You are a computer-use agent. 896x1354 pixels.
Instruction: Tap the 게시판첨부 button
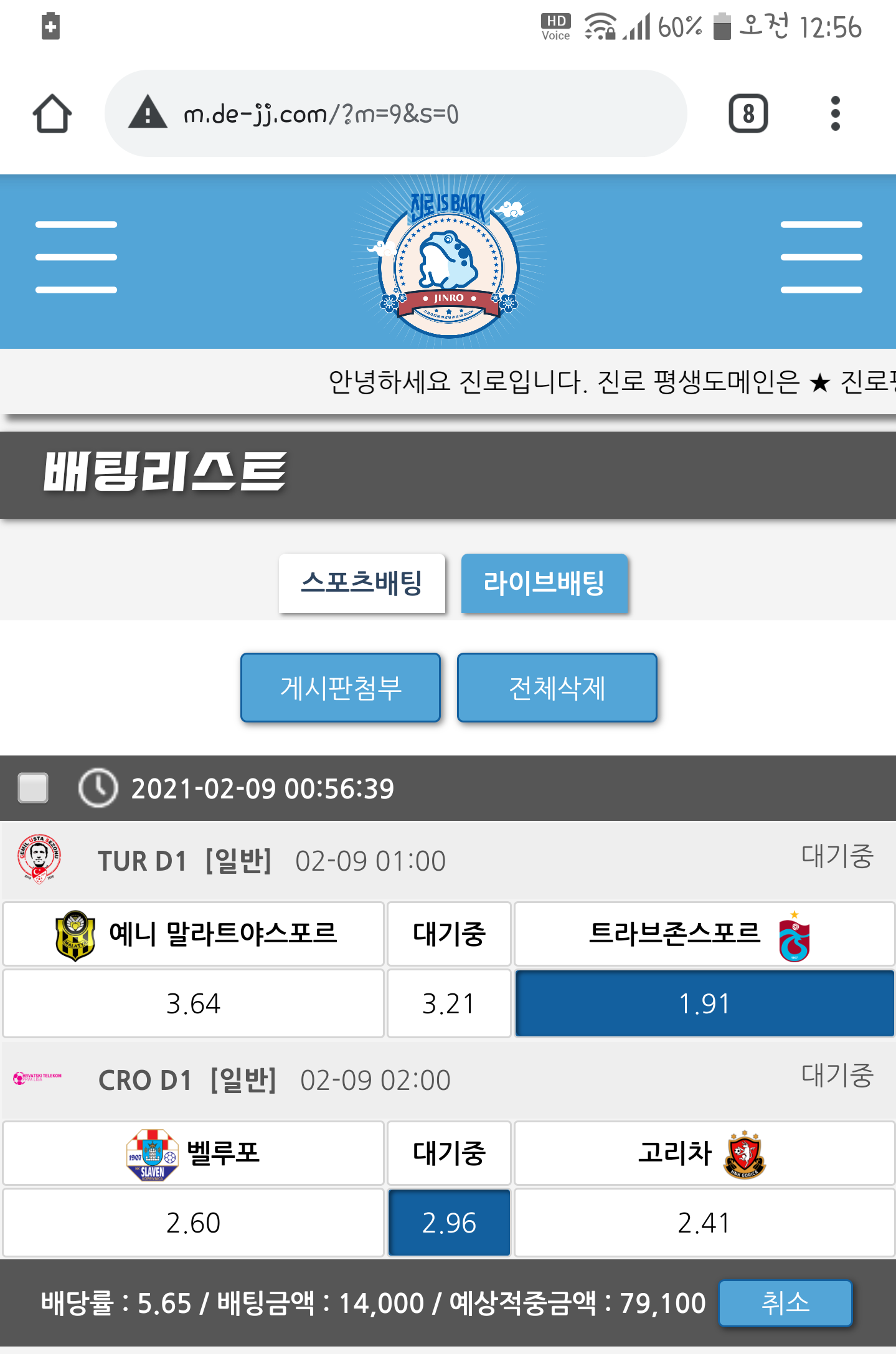341,688
